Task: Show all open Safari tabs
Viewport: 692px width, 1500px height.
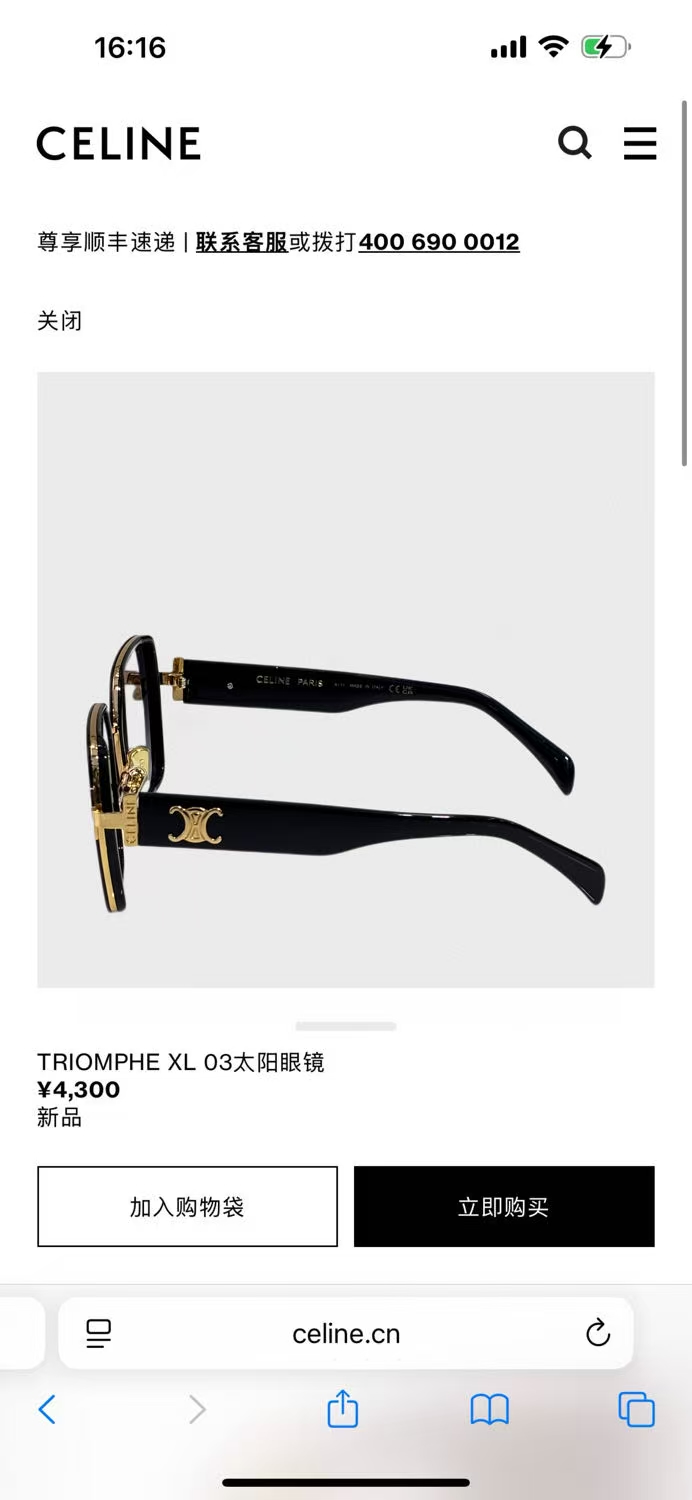Action: tap(636, 1410)
